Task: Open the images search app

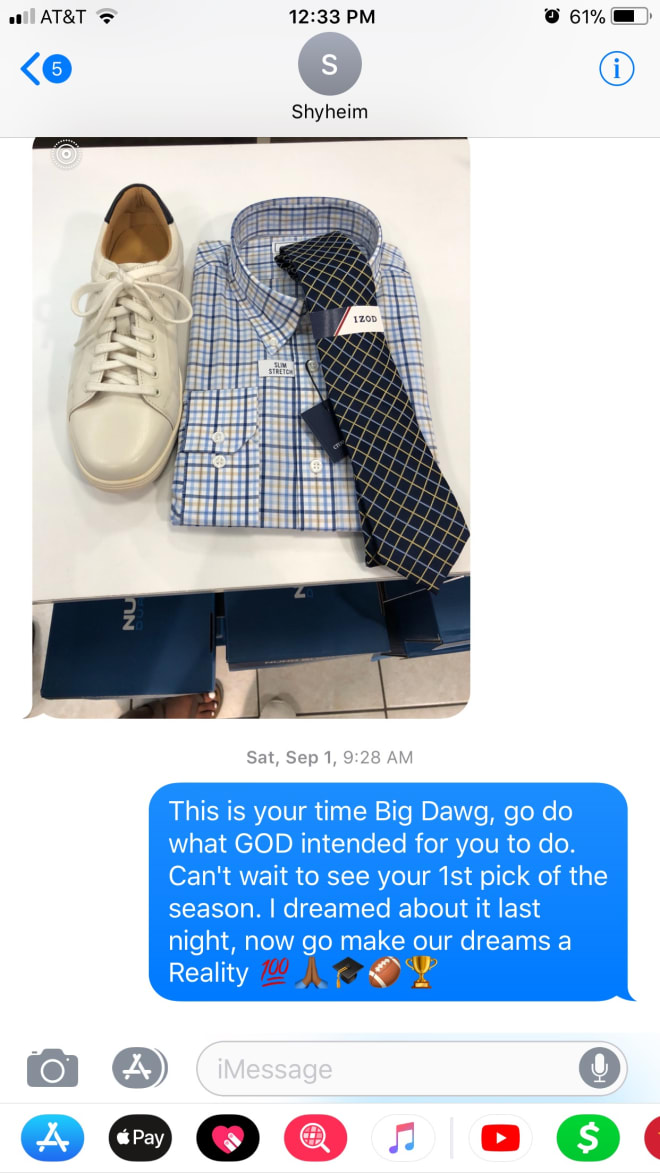Action: click(x=315, y=1138)
